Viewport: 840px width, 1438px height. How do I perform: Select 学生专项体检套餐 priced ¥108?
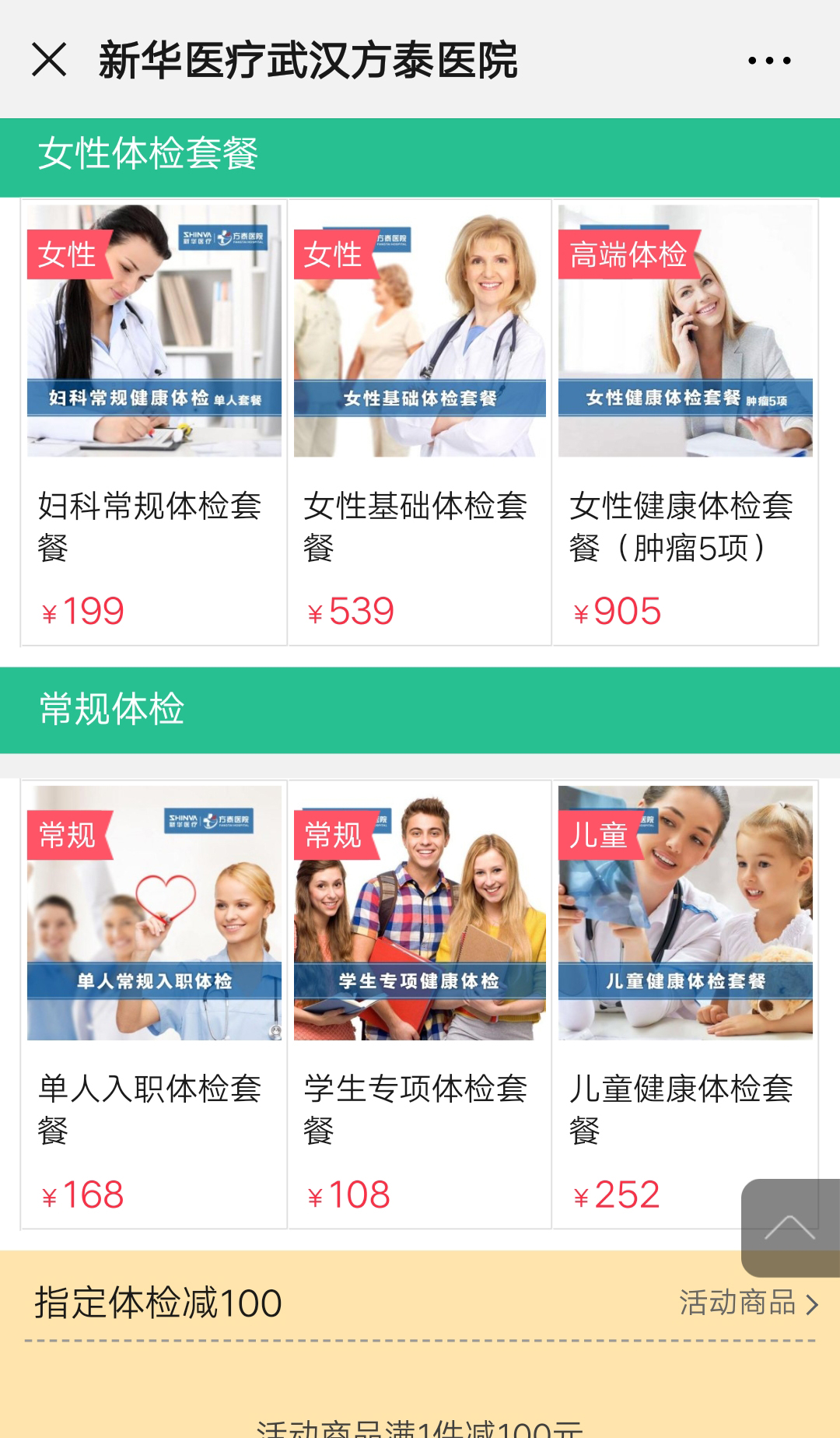tap(420, 1004)
